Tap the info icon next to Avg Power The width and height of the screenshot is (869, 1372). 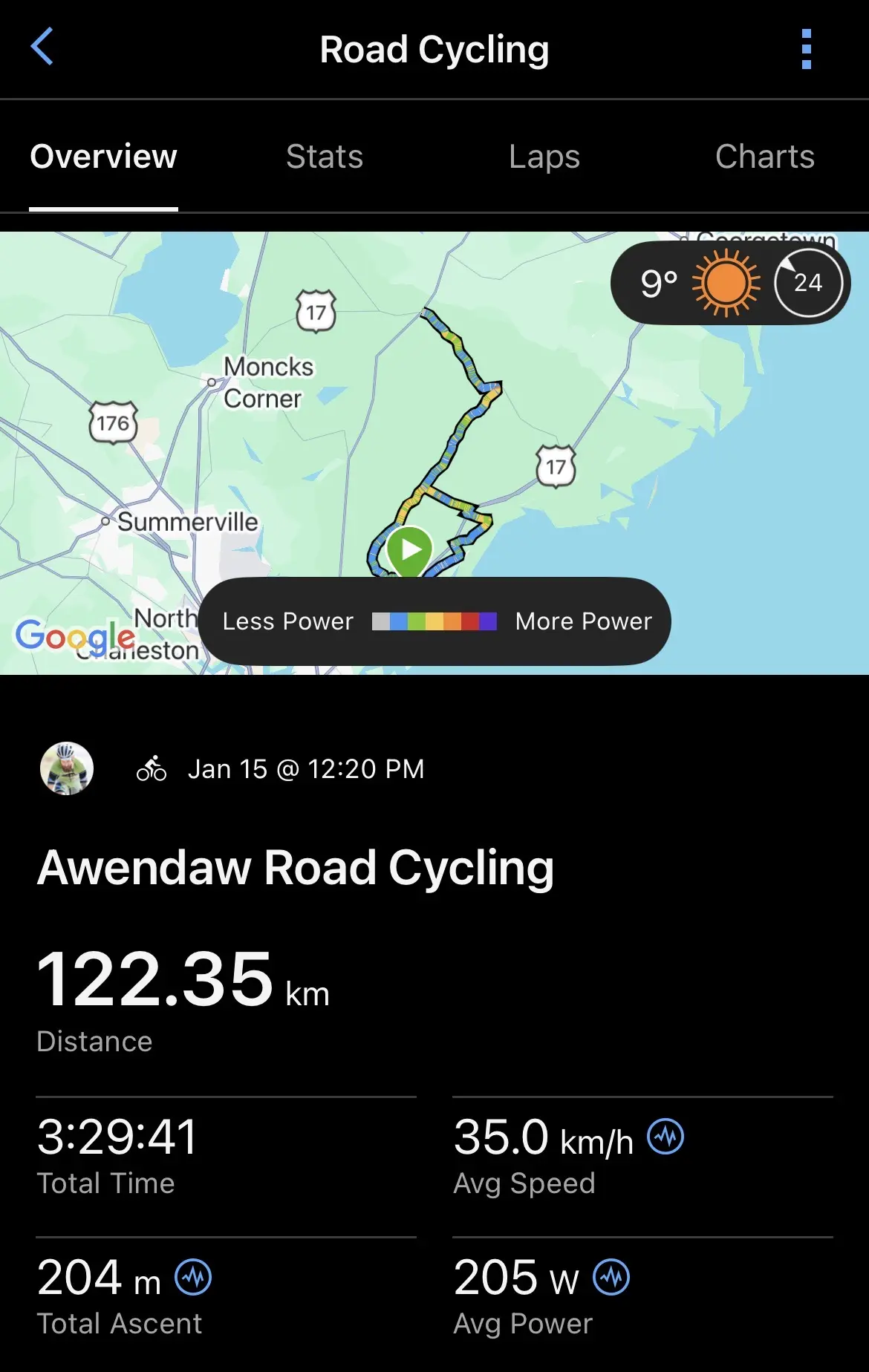(x=611, y=1278)
